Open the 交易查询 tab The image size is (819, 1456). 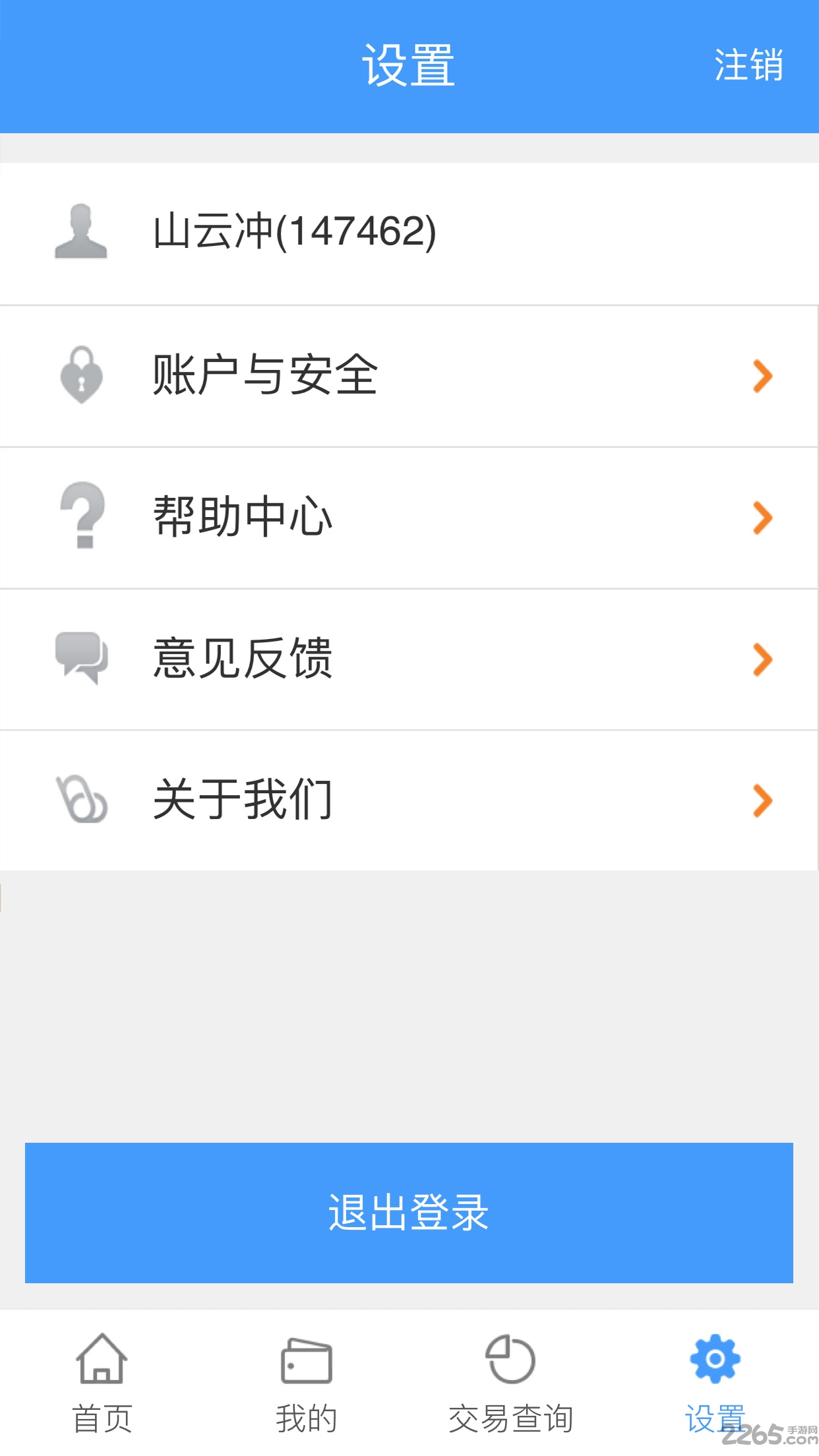click(x=511, y=1383)
